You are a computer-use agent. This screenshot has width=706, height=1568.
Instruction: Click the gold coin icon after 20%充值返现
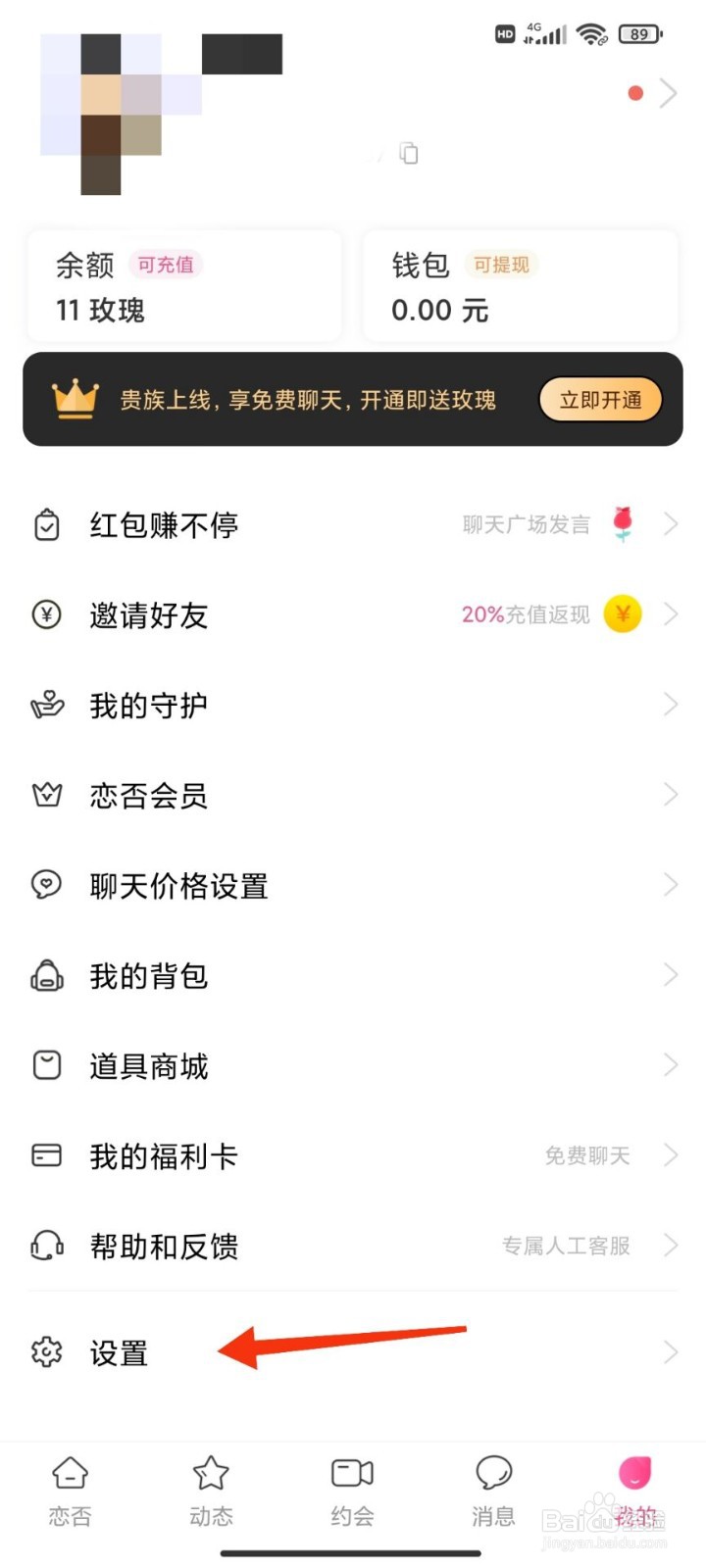tap(622, 613)
